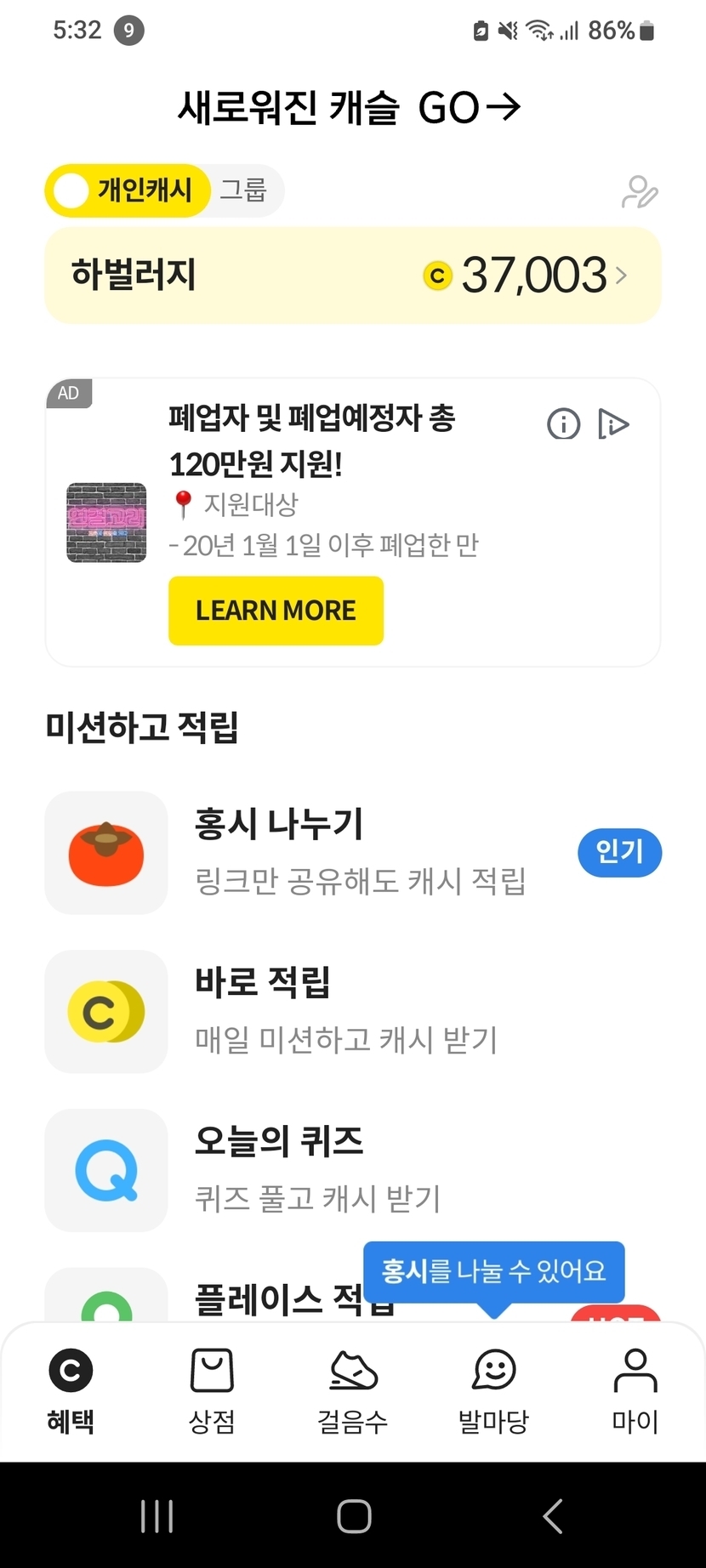Tap LEARN MORE on the ad
Screen dimensions: 706x1568
coord(276,611)
